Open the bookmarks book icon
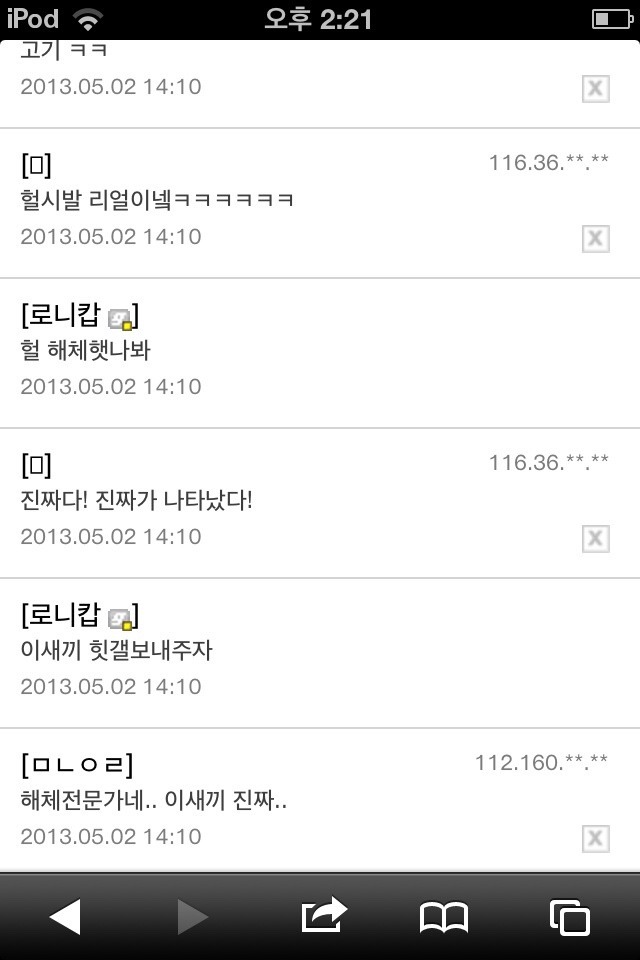 pos(443,916)
